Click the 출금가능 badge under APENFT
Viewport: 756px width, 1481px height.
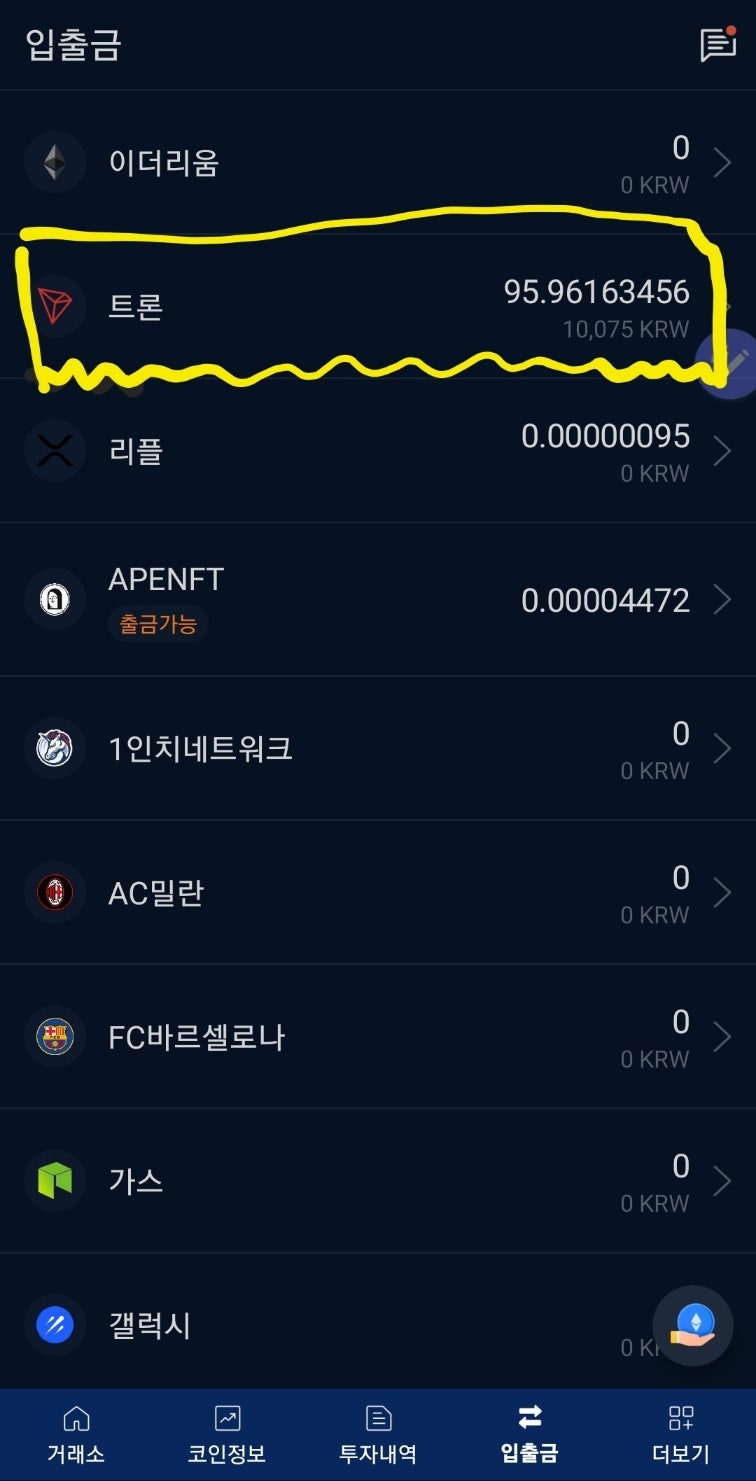coord(157,623)
